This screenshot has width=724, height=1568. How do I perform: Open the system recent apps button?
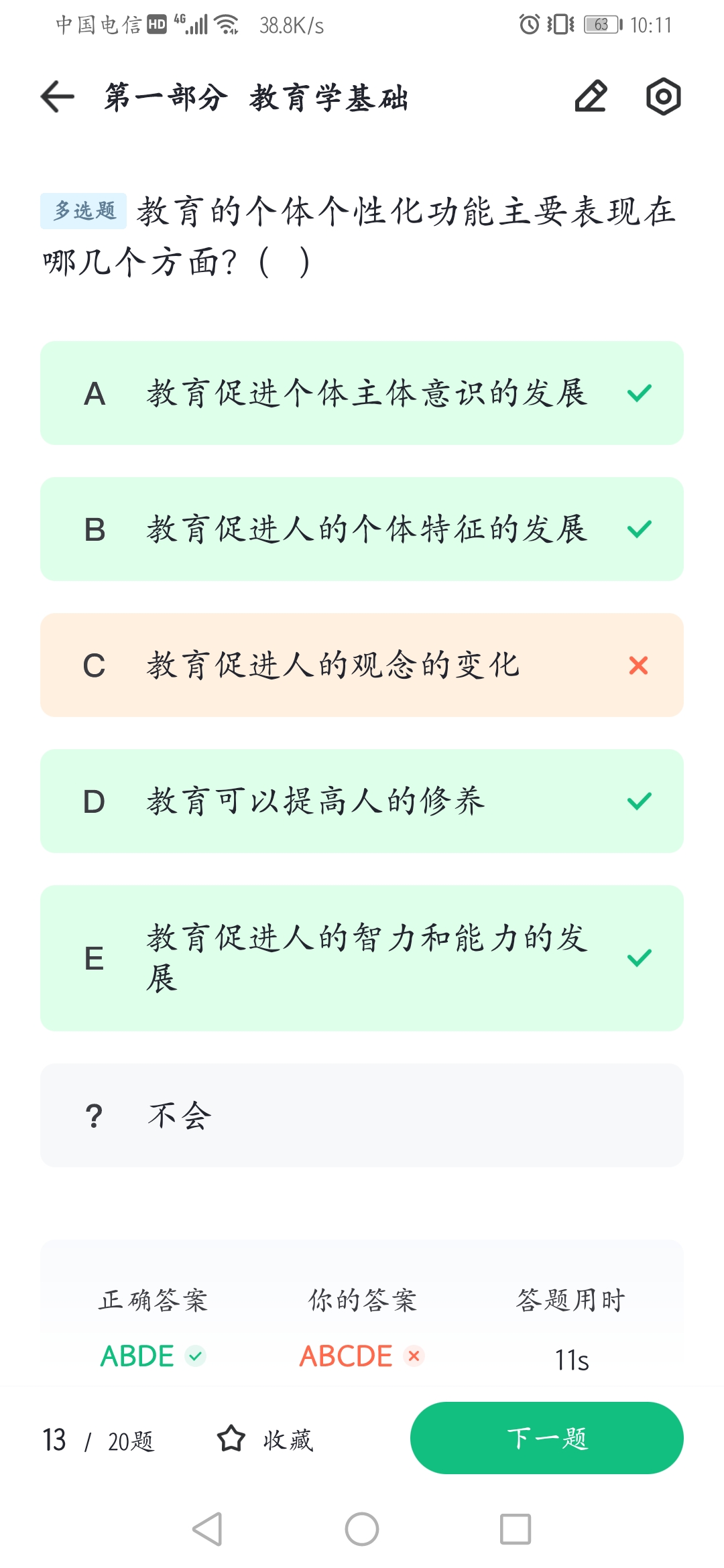(516, 1529)
